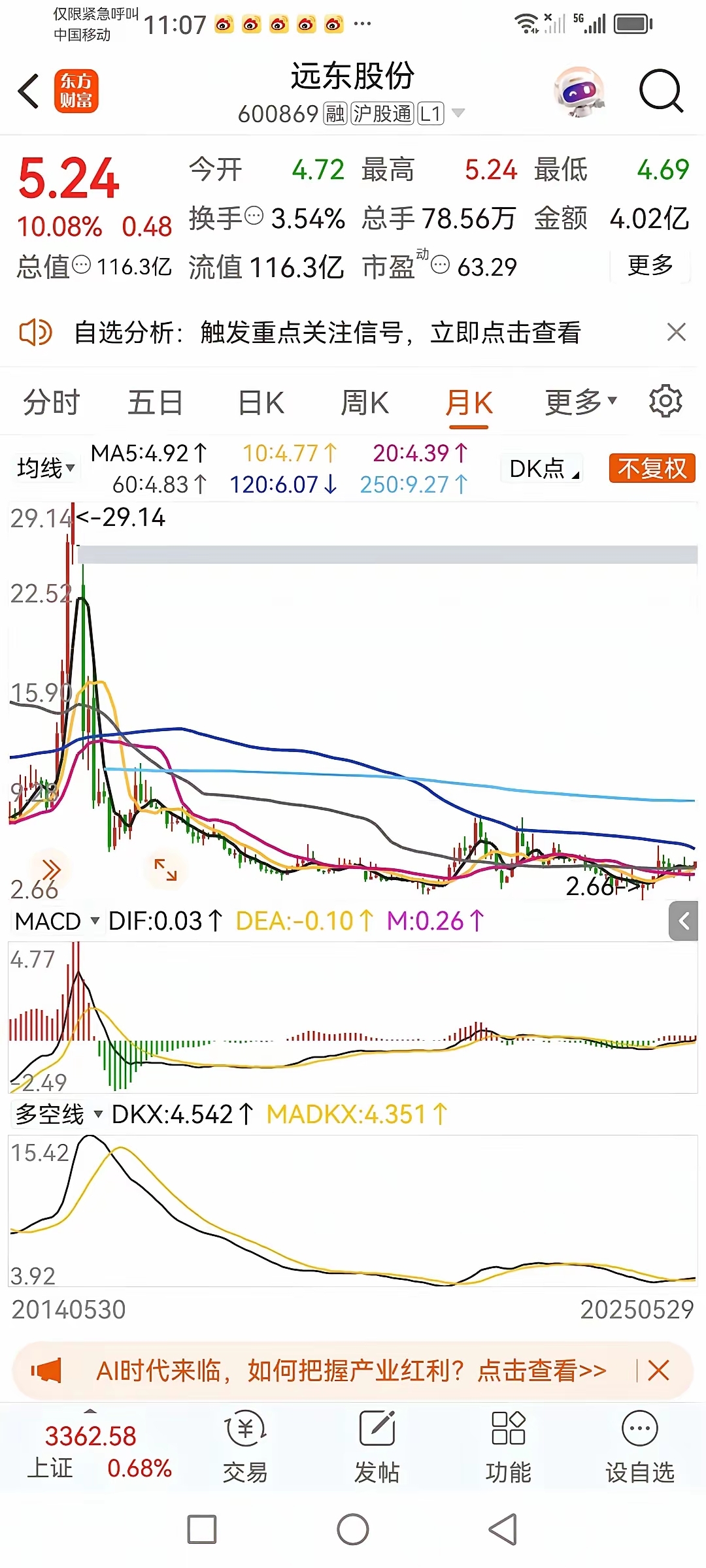This screenshot has width=706, height=1568.
Task: Add stock to watchlist via 设自选
Action: 641,1450
